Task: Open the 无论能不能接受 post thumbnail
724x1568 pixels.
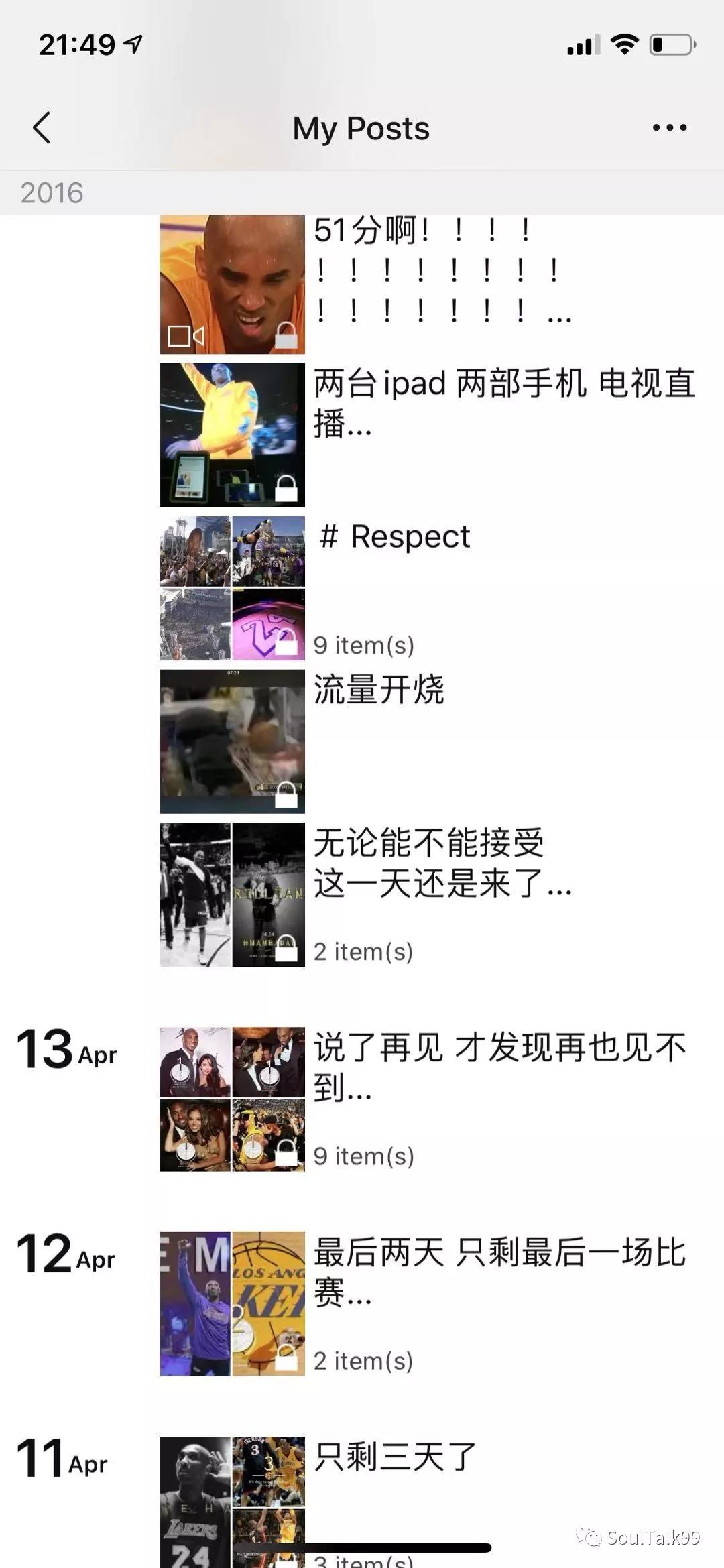Action: pos(231,895)
